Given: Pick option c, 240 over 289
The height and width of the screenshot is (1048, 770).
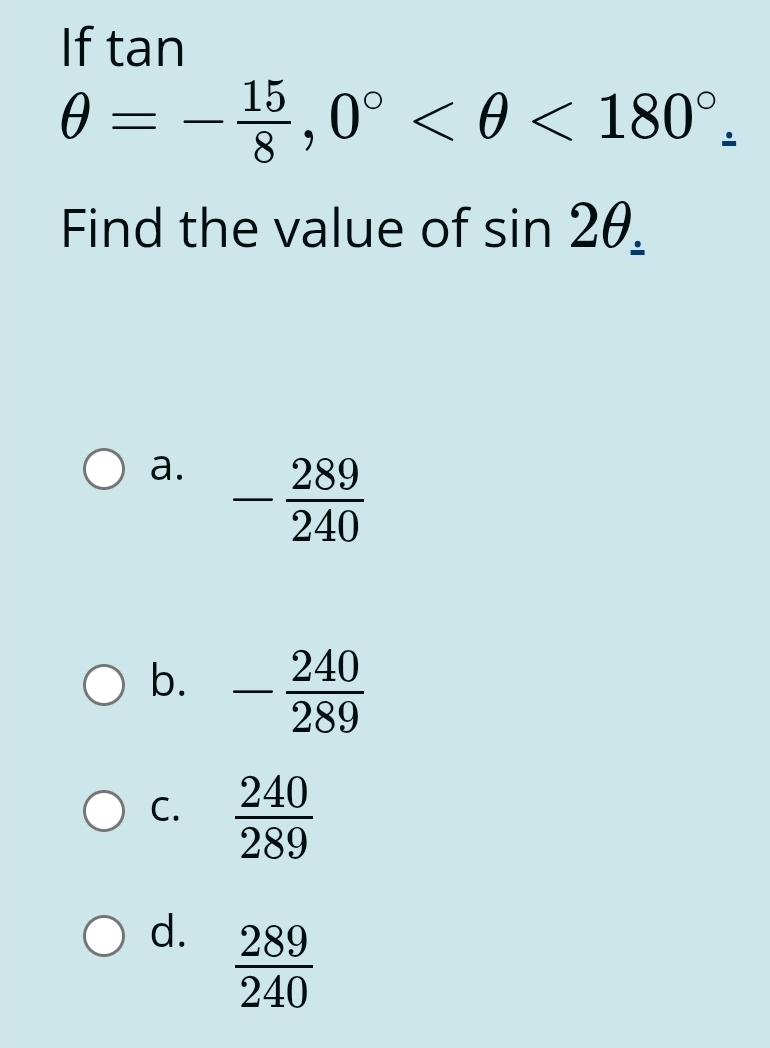Looking at the screenshot, I should coord(104,811).
